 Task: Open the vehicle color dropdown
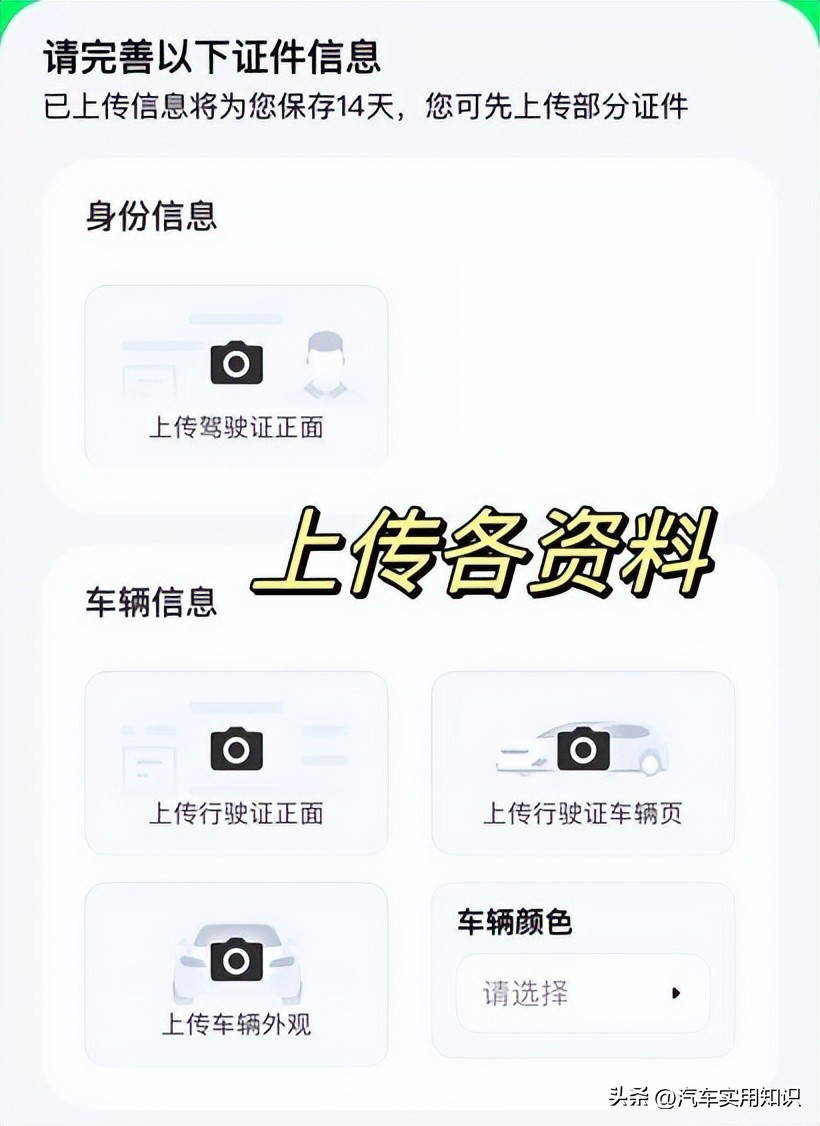(x=583, y=993)
